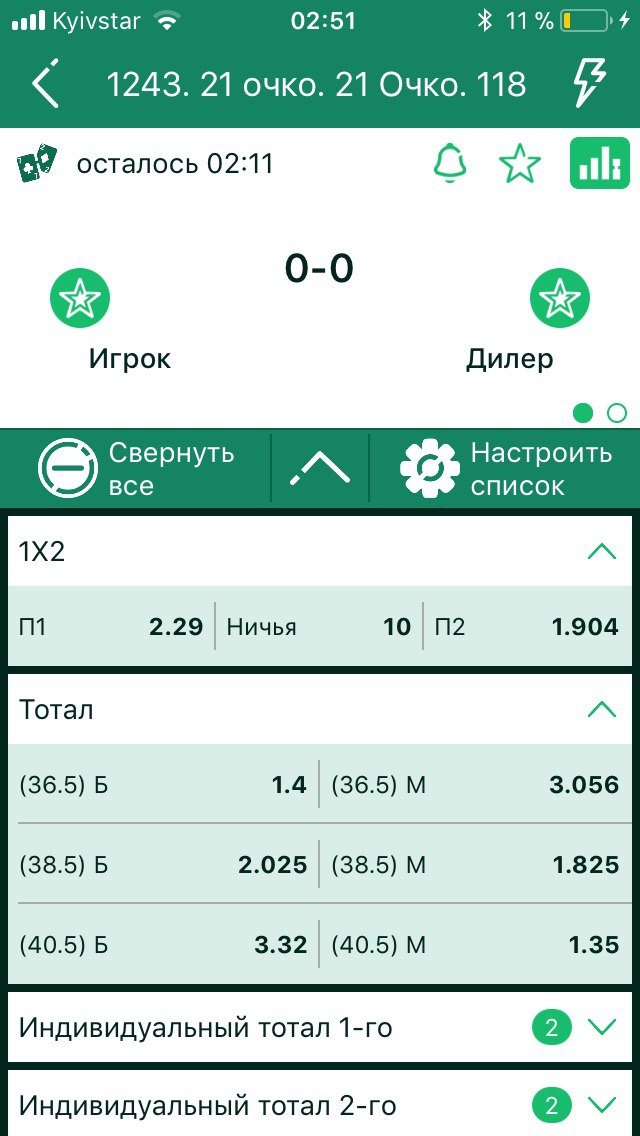
Task: Add the event to favorites with the star
Action: coord(520,163)
